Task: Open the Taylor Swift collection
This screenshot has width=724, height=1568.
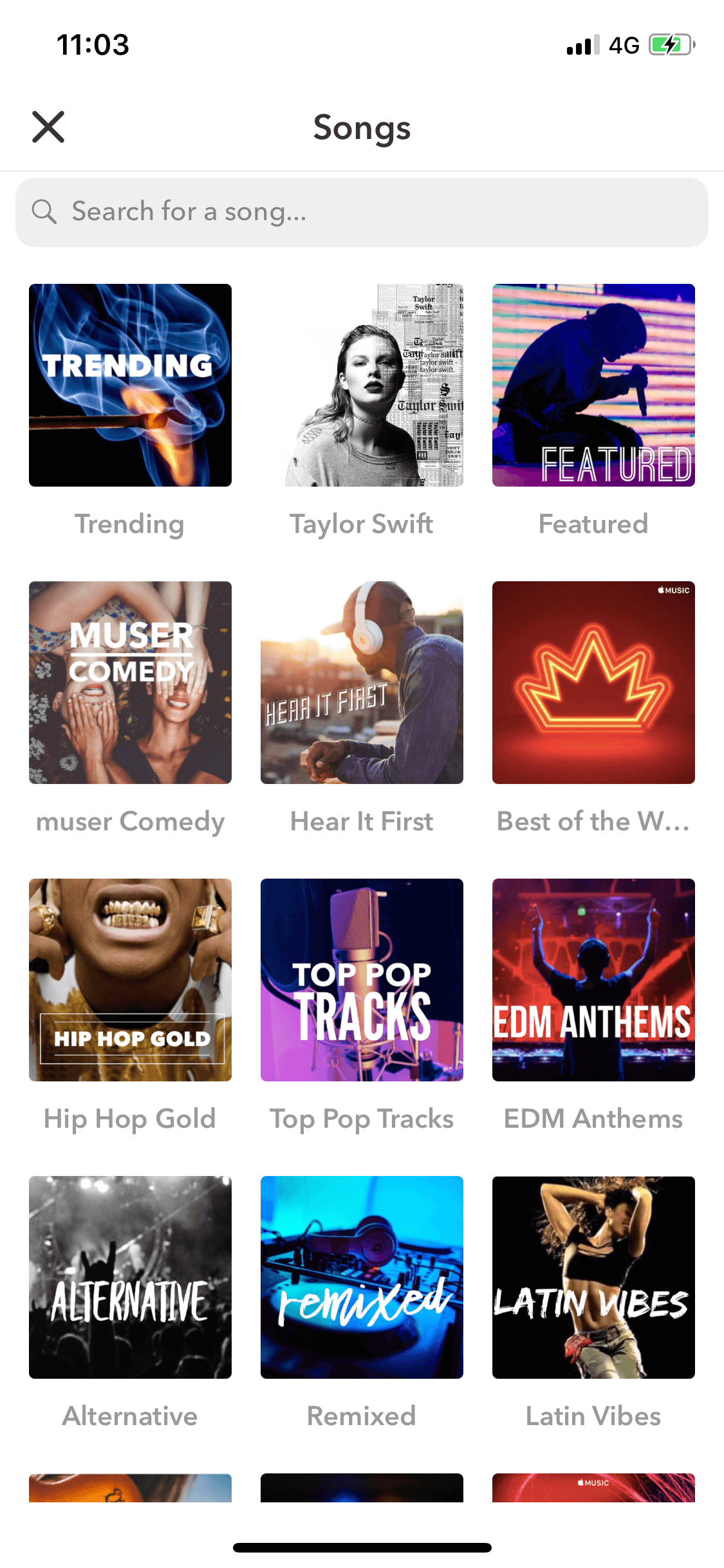Action: tap(362, 385)
